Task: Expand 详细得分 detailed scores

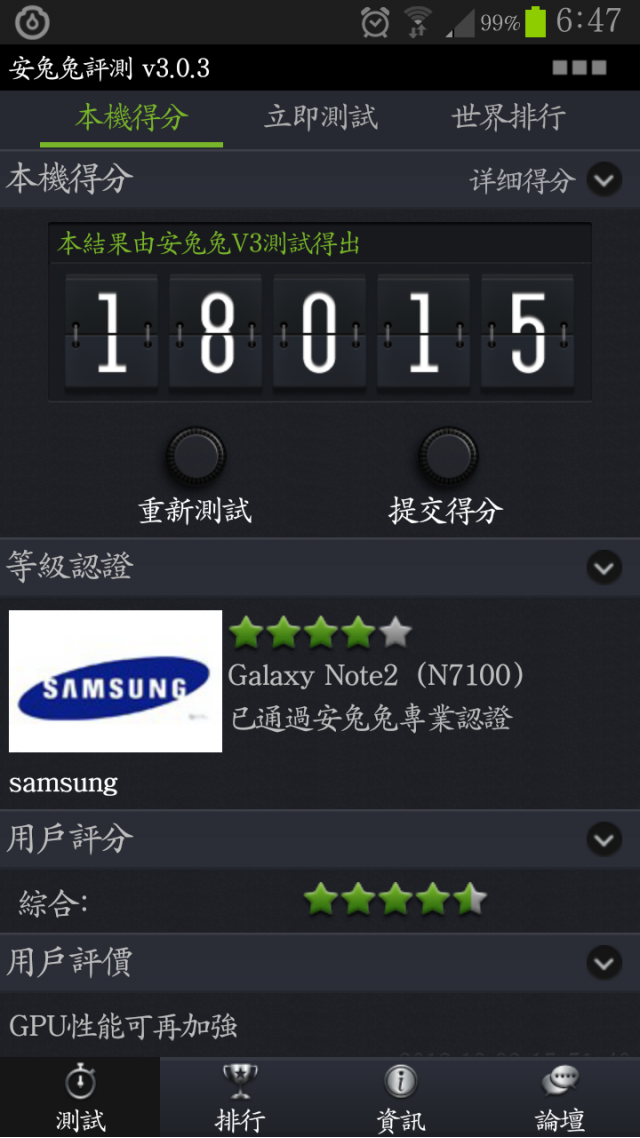Action: point(604,180)
